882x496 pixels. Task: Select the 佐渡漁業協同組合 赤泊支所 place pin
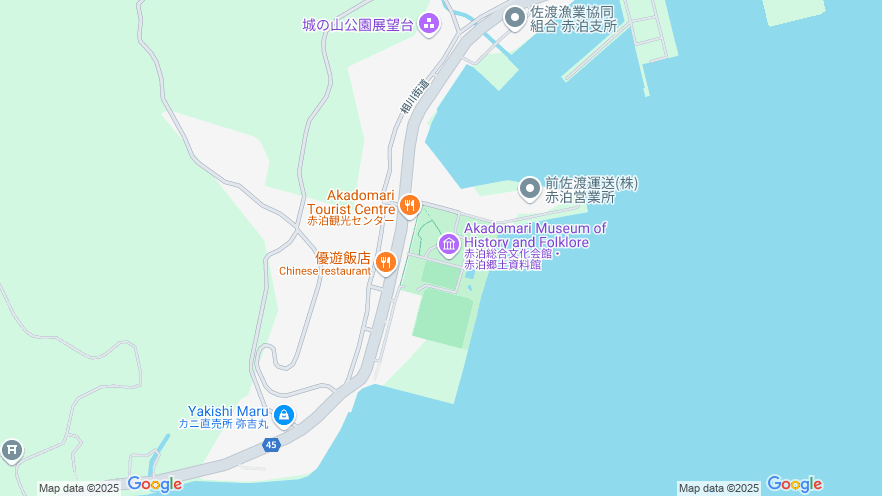[x=514, y=17]
